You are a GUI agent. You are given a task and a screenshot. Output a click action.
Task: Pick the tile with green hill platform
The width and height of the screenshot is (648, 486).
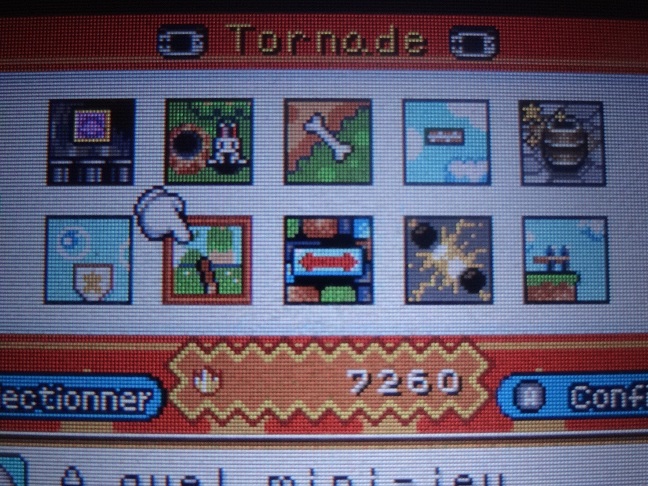coord(563,260)
